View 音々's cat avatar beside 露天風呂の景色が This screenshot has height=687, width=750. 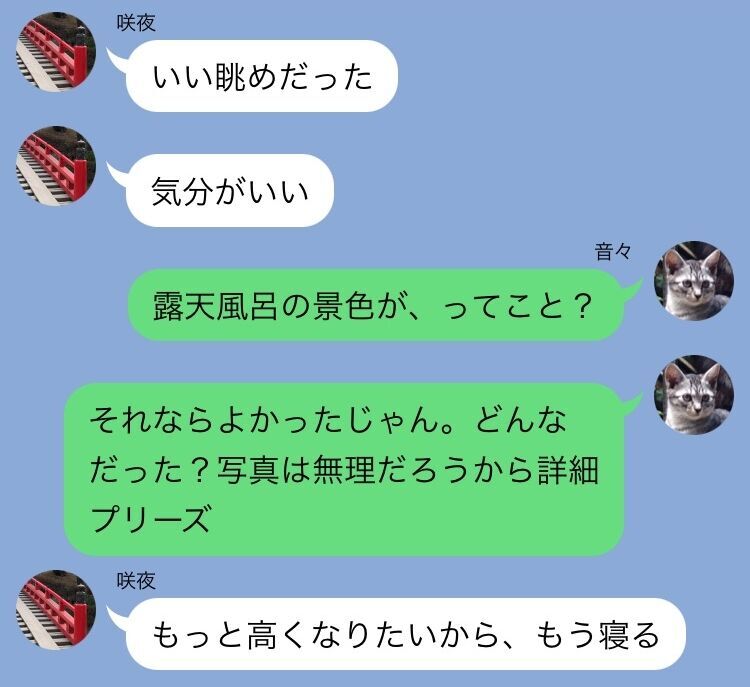click(x=693, y=280)
